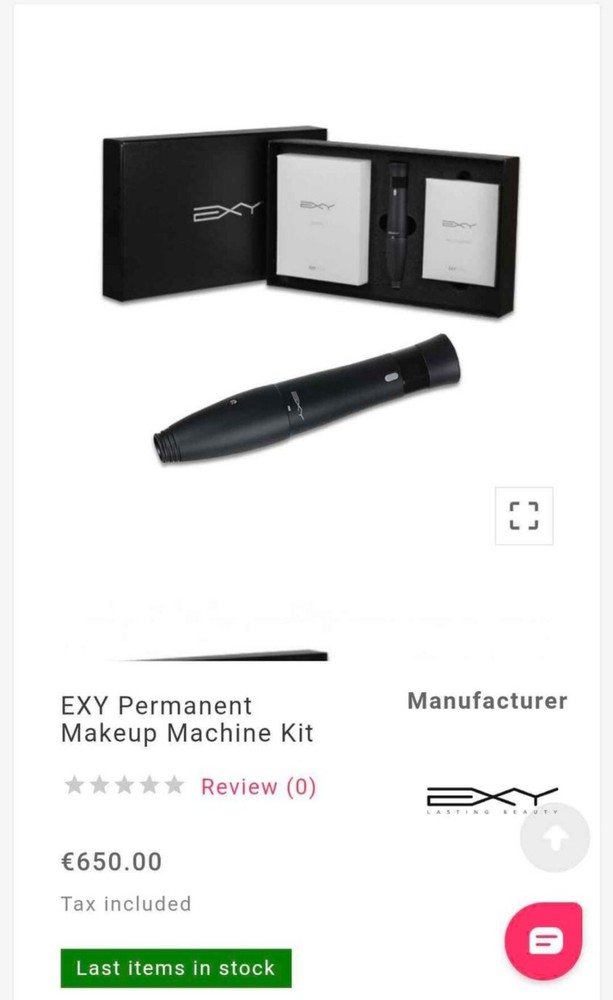Tap the scroll-to-top arrow button

[x=555, y=838]
